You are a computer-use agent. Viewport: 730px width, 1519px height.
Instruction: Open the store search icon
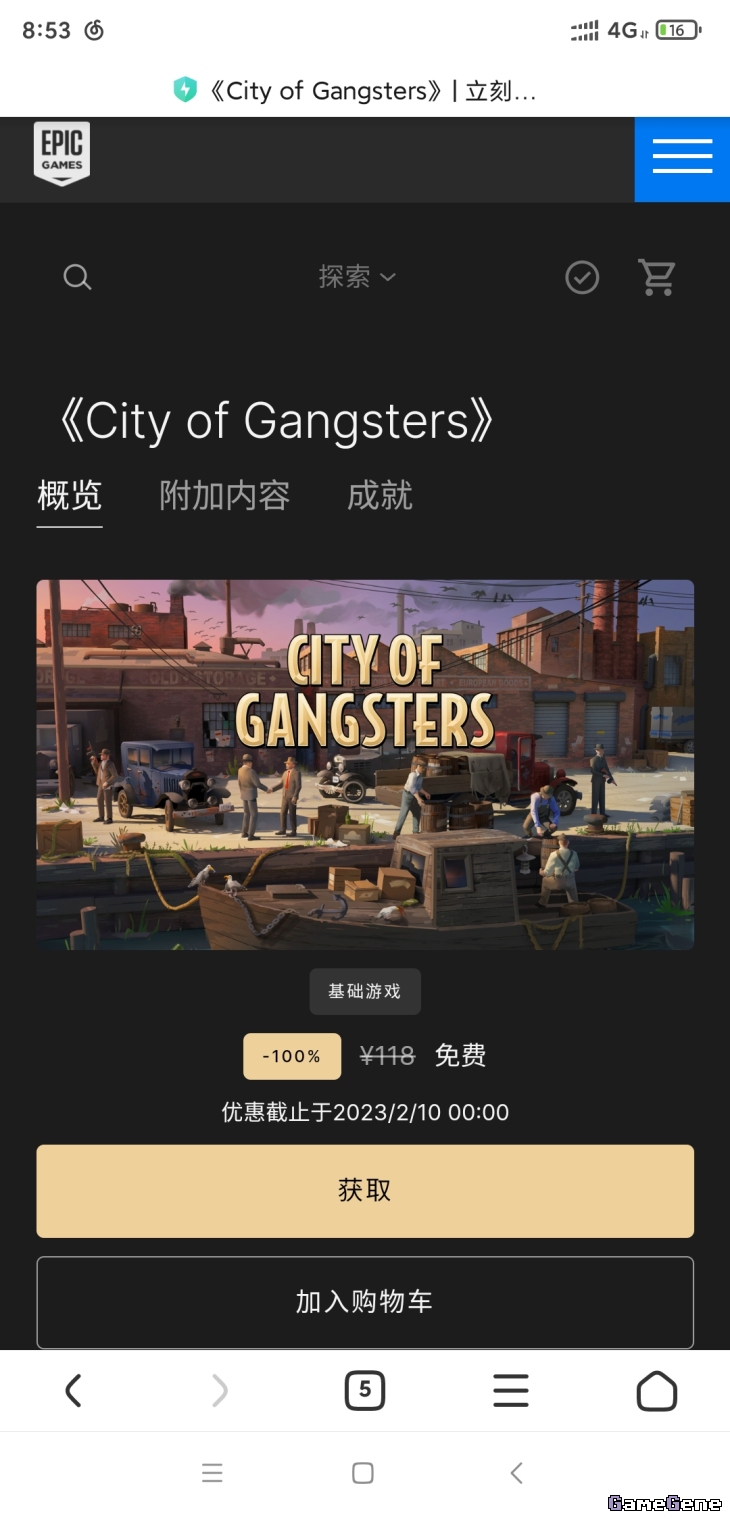tap(77, 277)
